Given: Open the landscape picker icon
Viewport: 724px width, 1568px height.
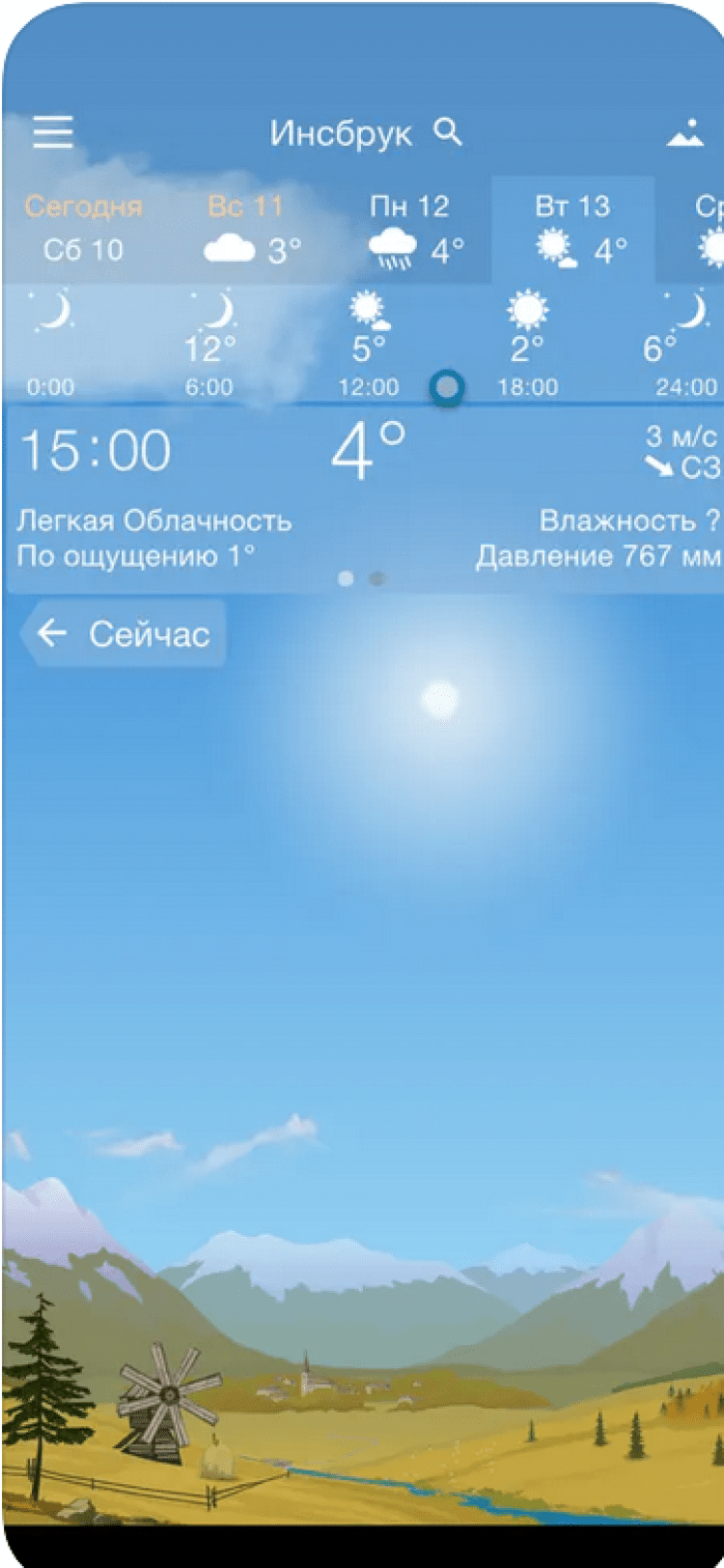Looking at the screenshot, I should tap(685, 134).
